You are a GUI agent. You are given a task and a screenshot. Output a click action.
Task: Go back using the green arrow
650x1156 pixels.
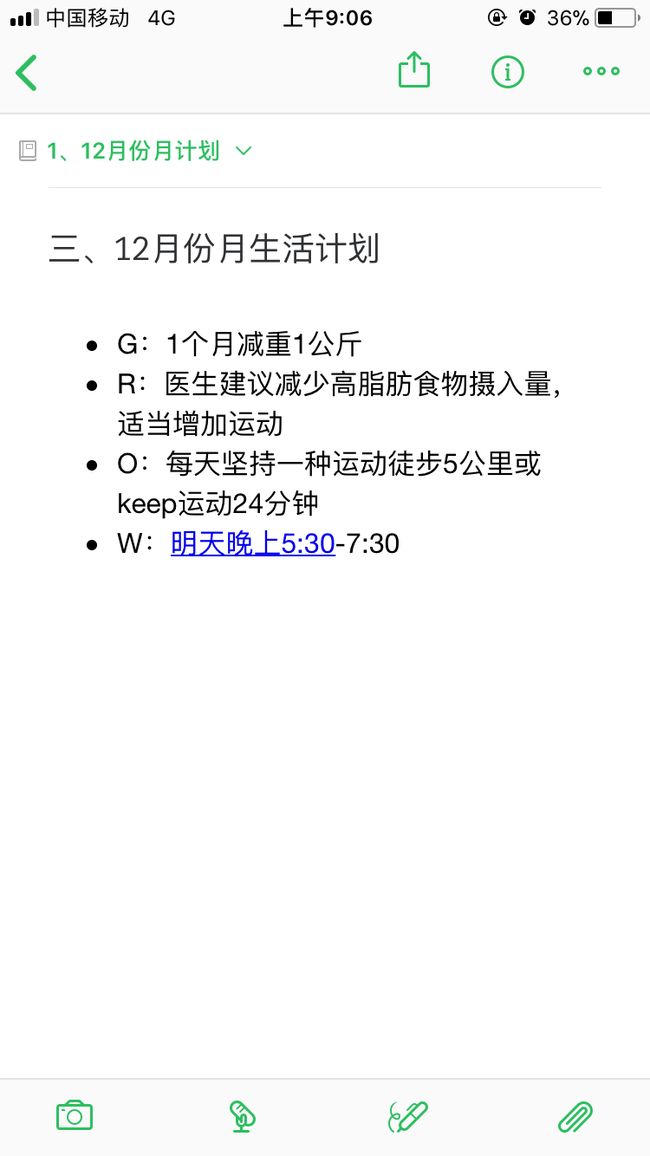coord(26,72)
